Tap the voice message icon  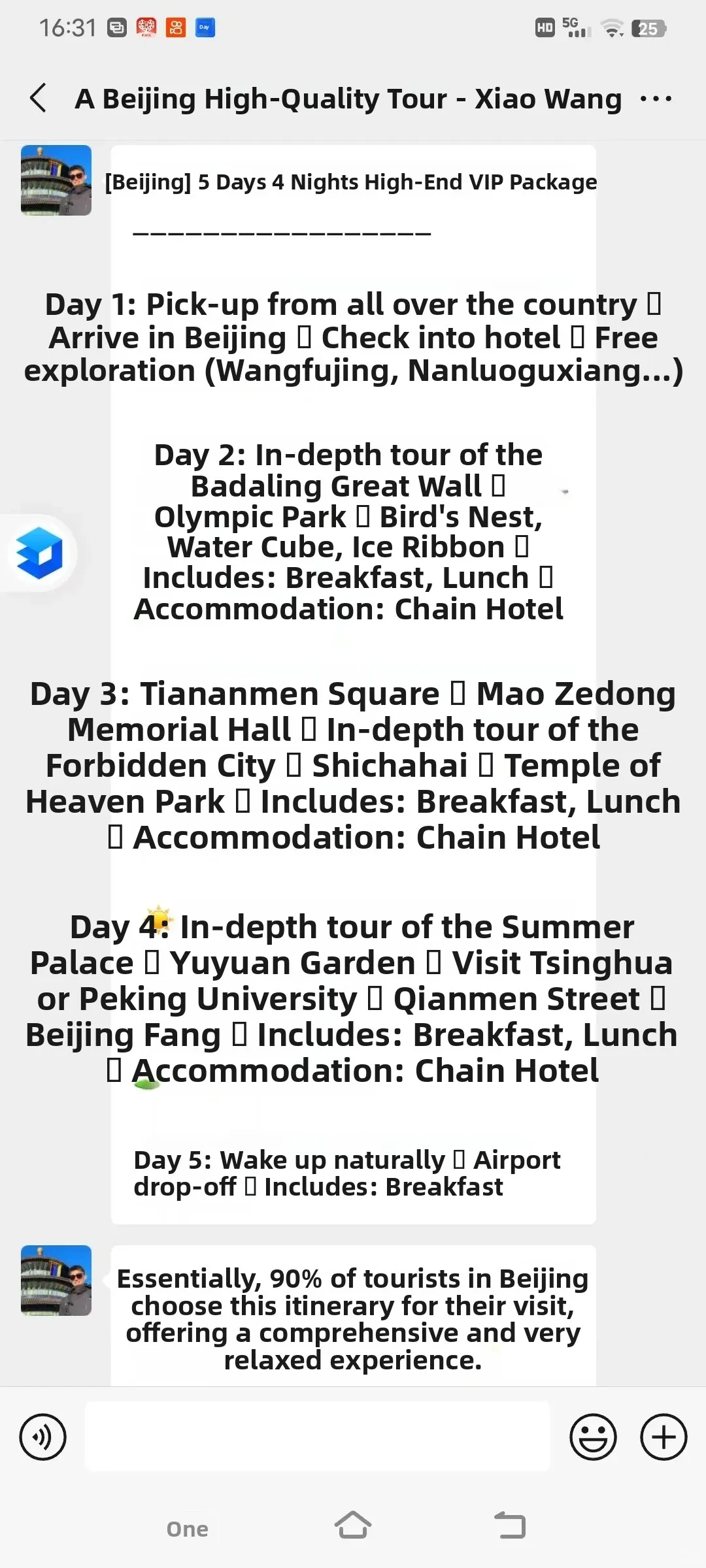coord(43,1437)
